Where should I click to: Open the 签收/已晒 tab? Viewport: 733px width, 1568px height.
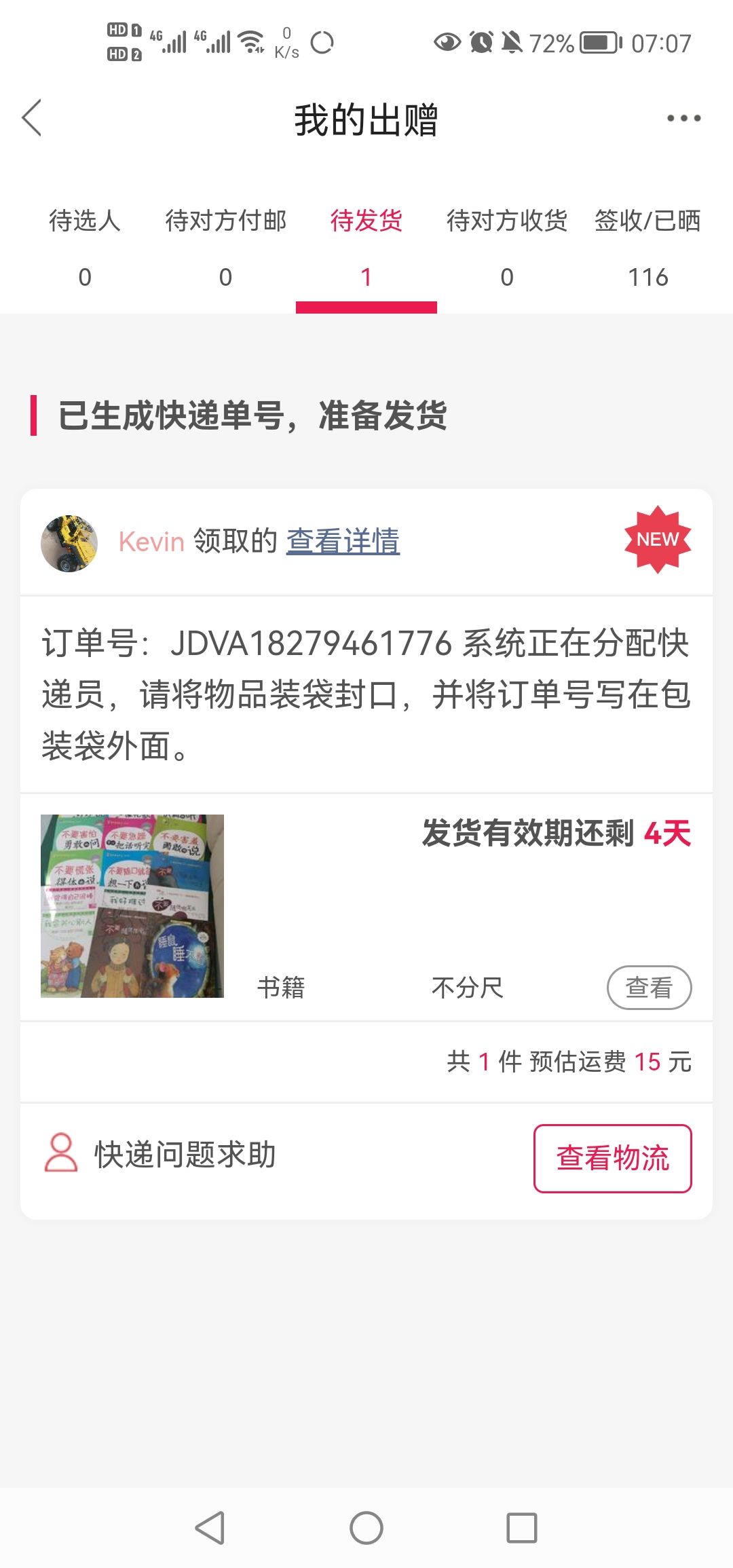(648, 248)
